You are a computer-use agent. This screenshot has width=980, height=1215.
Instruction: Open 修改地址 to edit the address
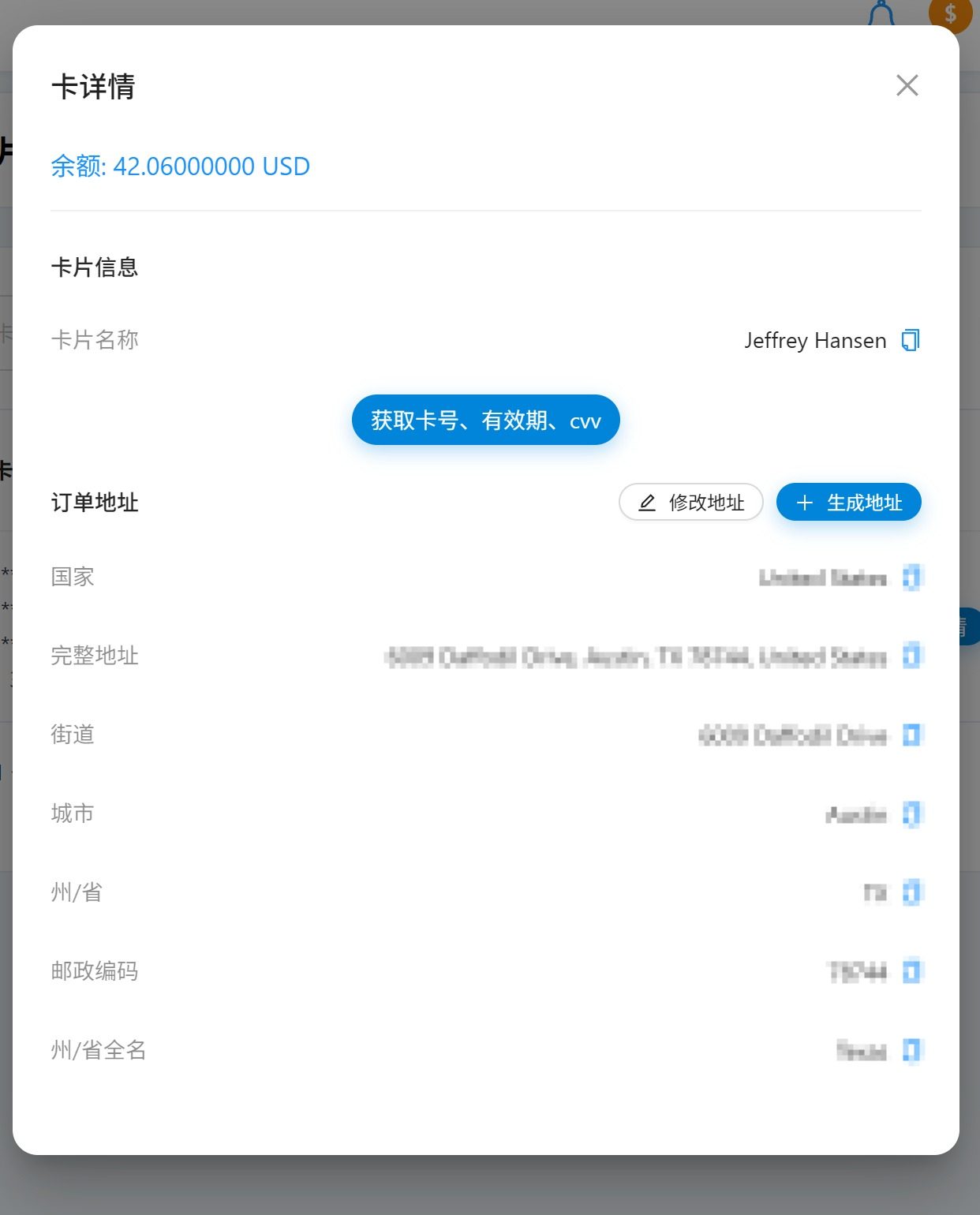690,503
